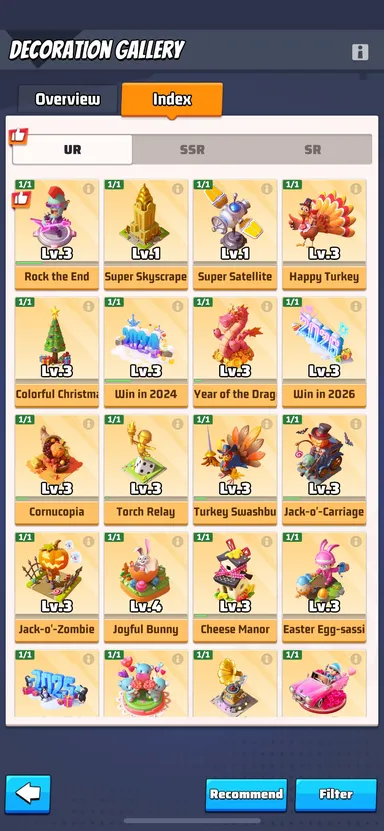This screenshot has width=384, height=831.
Task: Select the SR rarity tab
Action: [312, 149]
